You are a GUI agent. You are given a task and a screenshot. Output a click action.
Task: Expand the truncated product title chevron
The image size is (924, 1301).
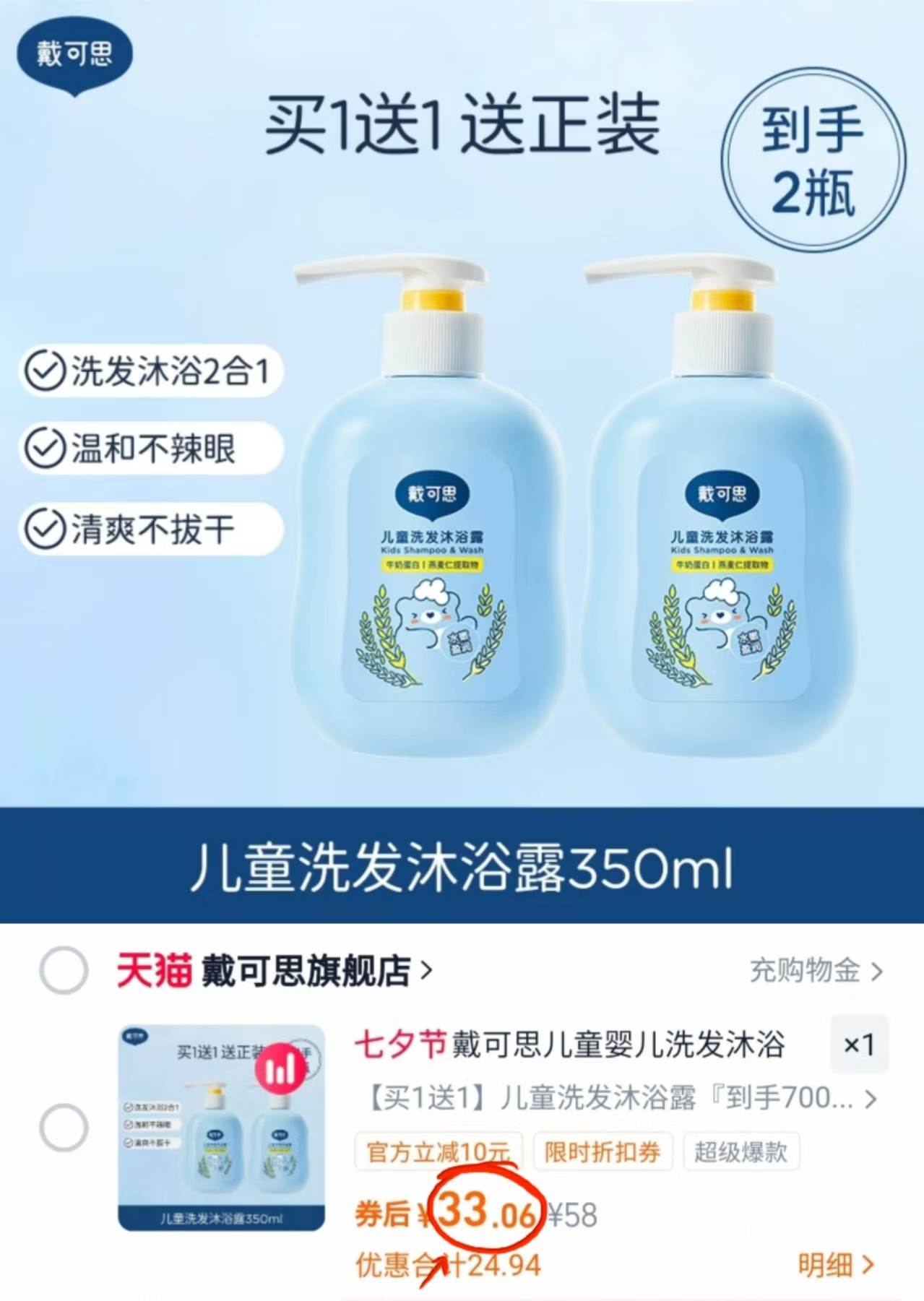(x=871, y=1097)
